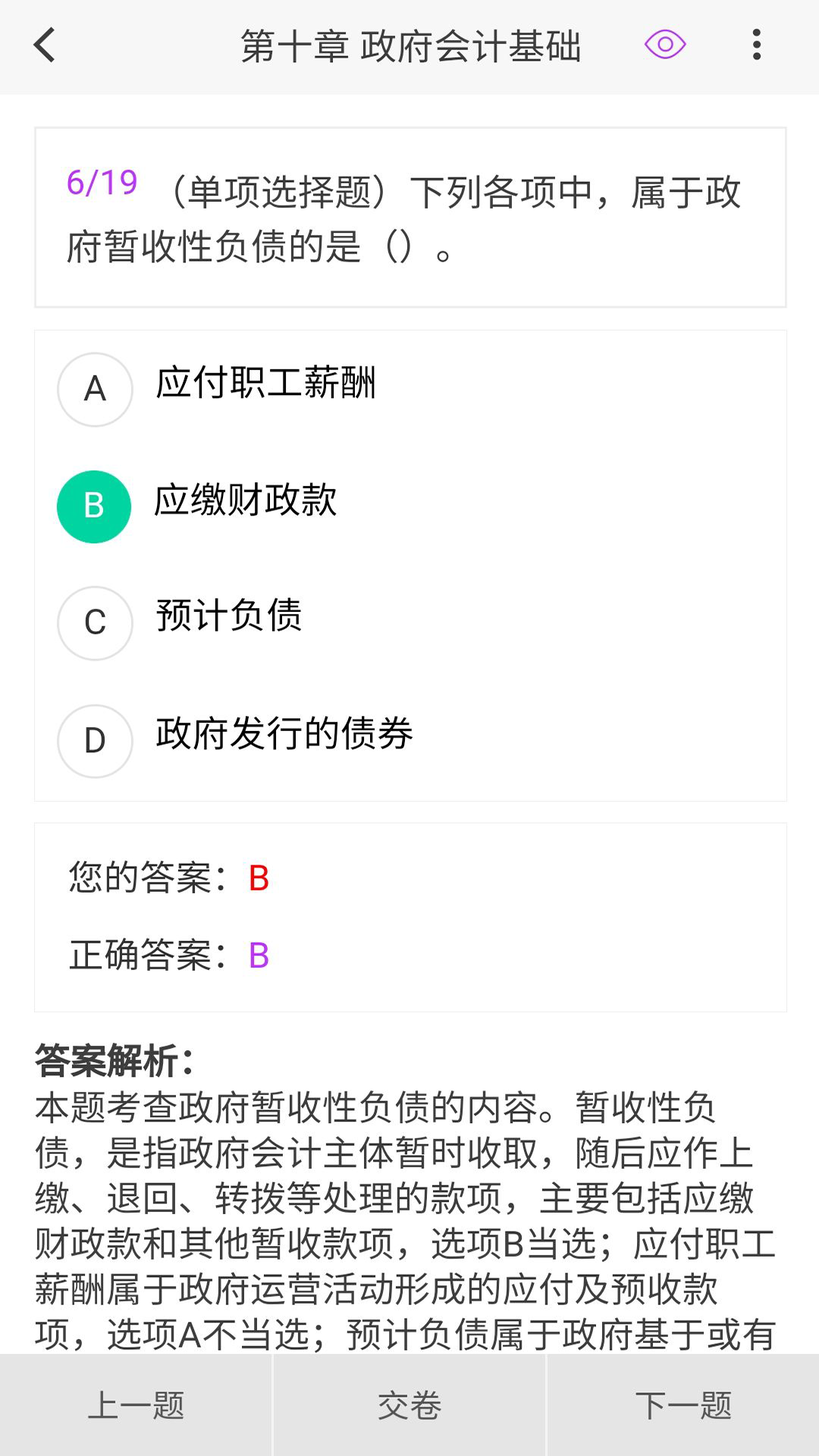
Task: Open the overflow options dropdown at top right
Action: coord(755,45)
